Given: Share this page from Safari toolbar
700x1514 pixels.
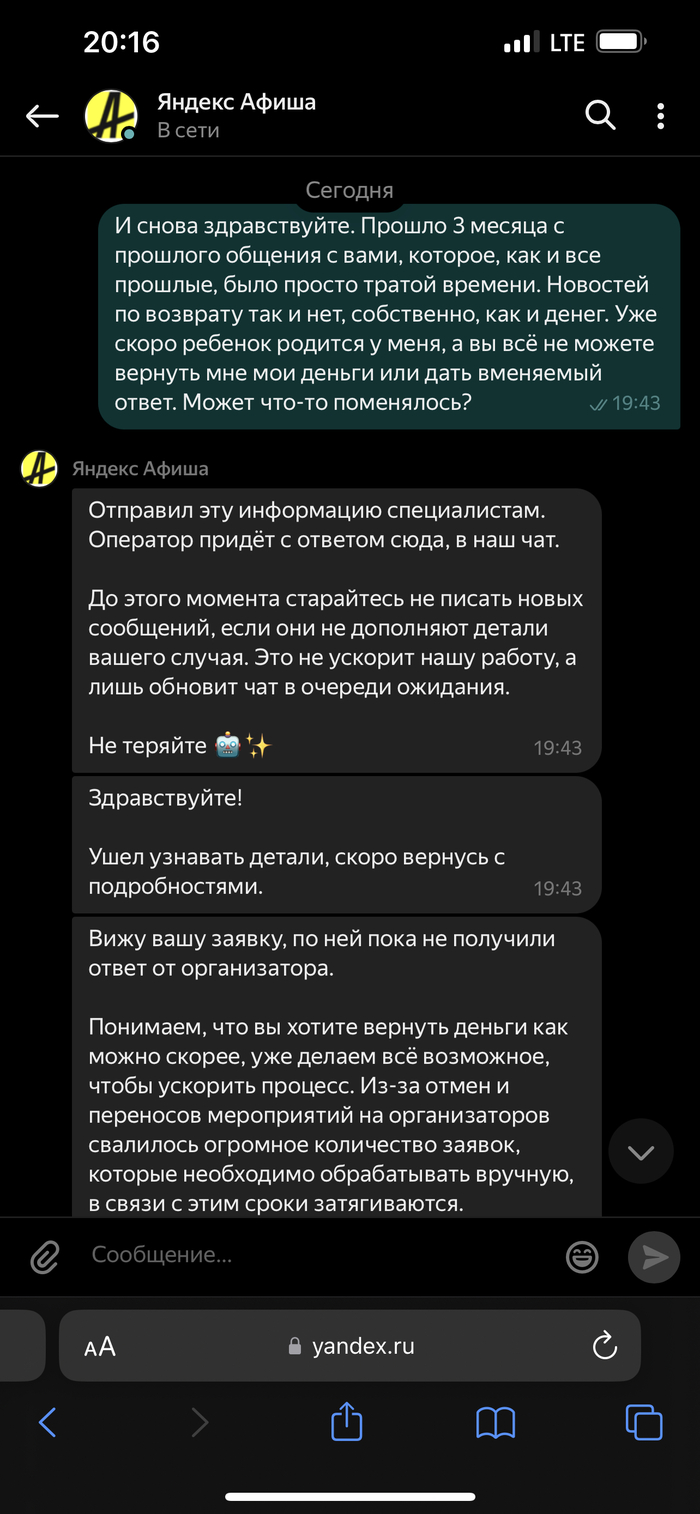Looking at the screenshot, I should point(346,1421).
